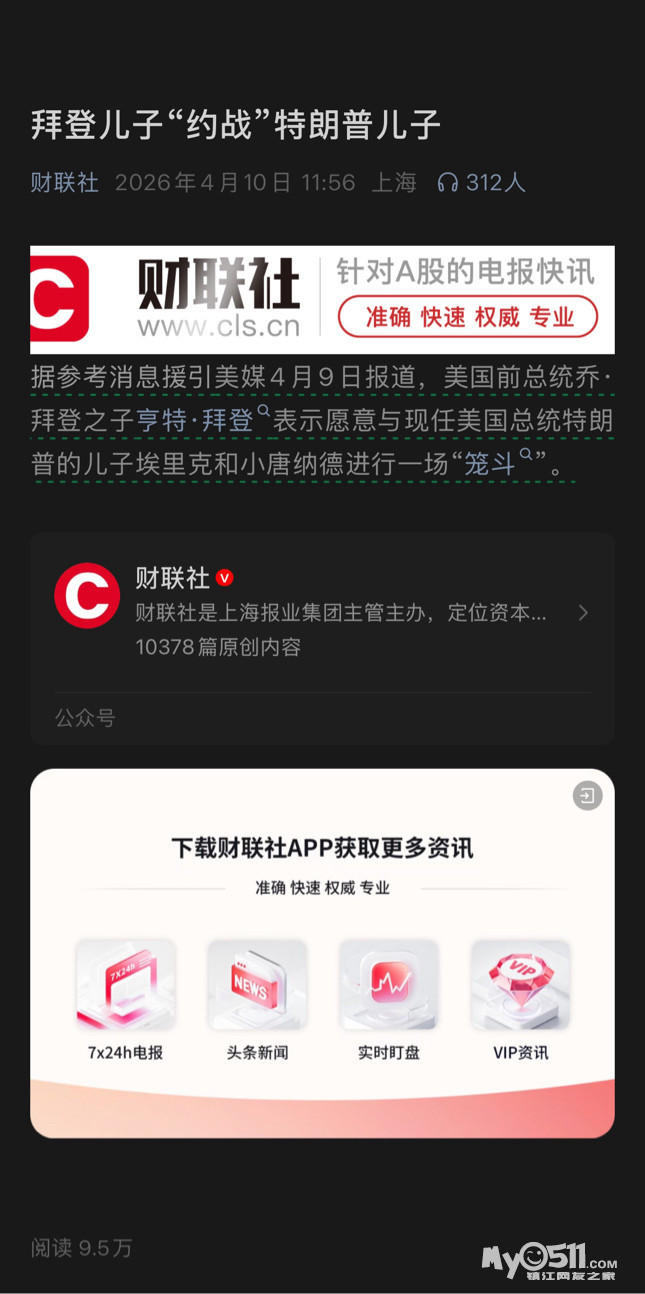Open the 财联社 author link under the title
This screenshot has width=645, height=1294.
(65, 183)
